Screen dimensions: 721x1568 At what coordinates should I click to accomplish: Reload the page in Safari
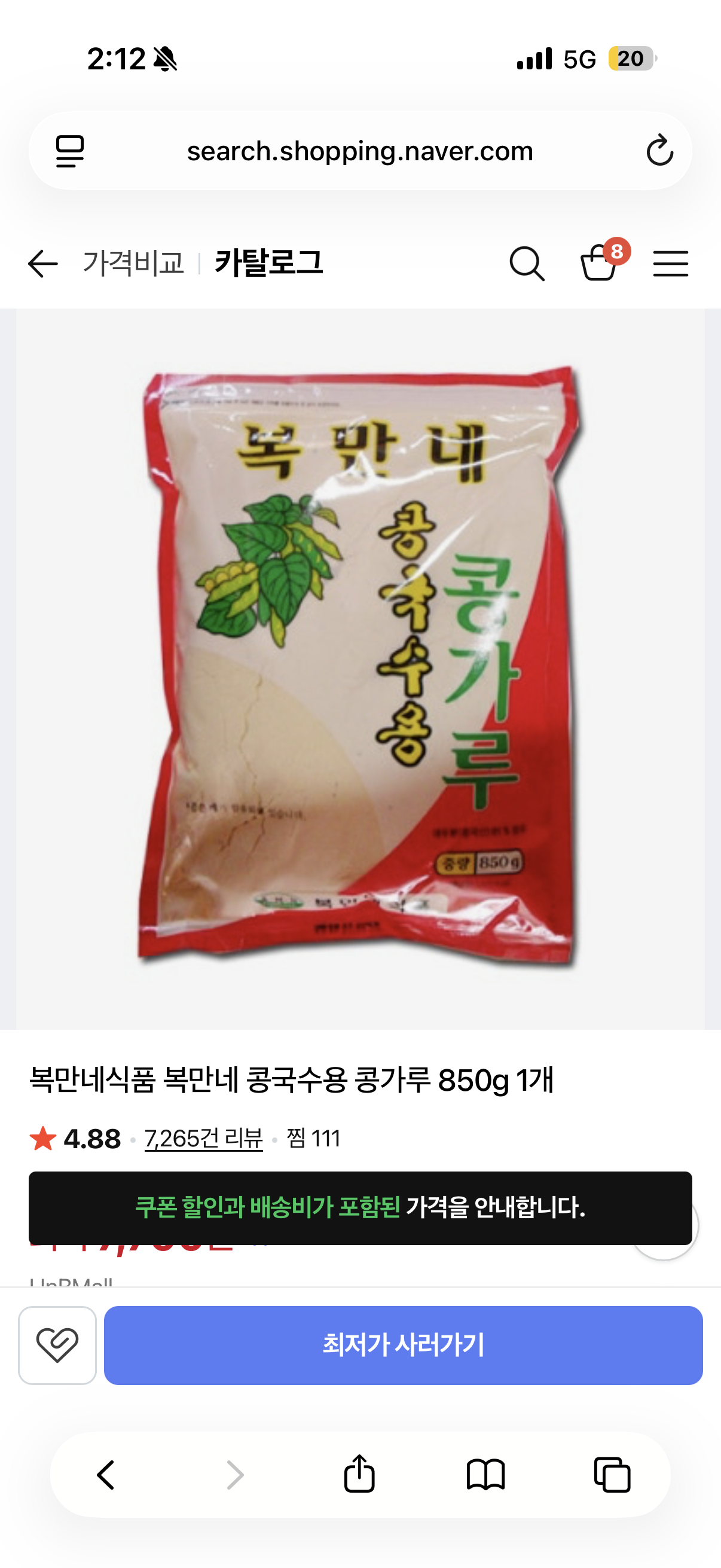(x=659, y=151)
